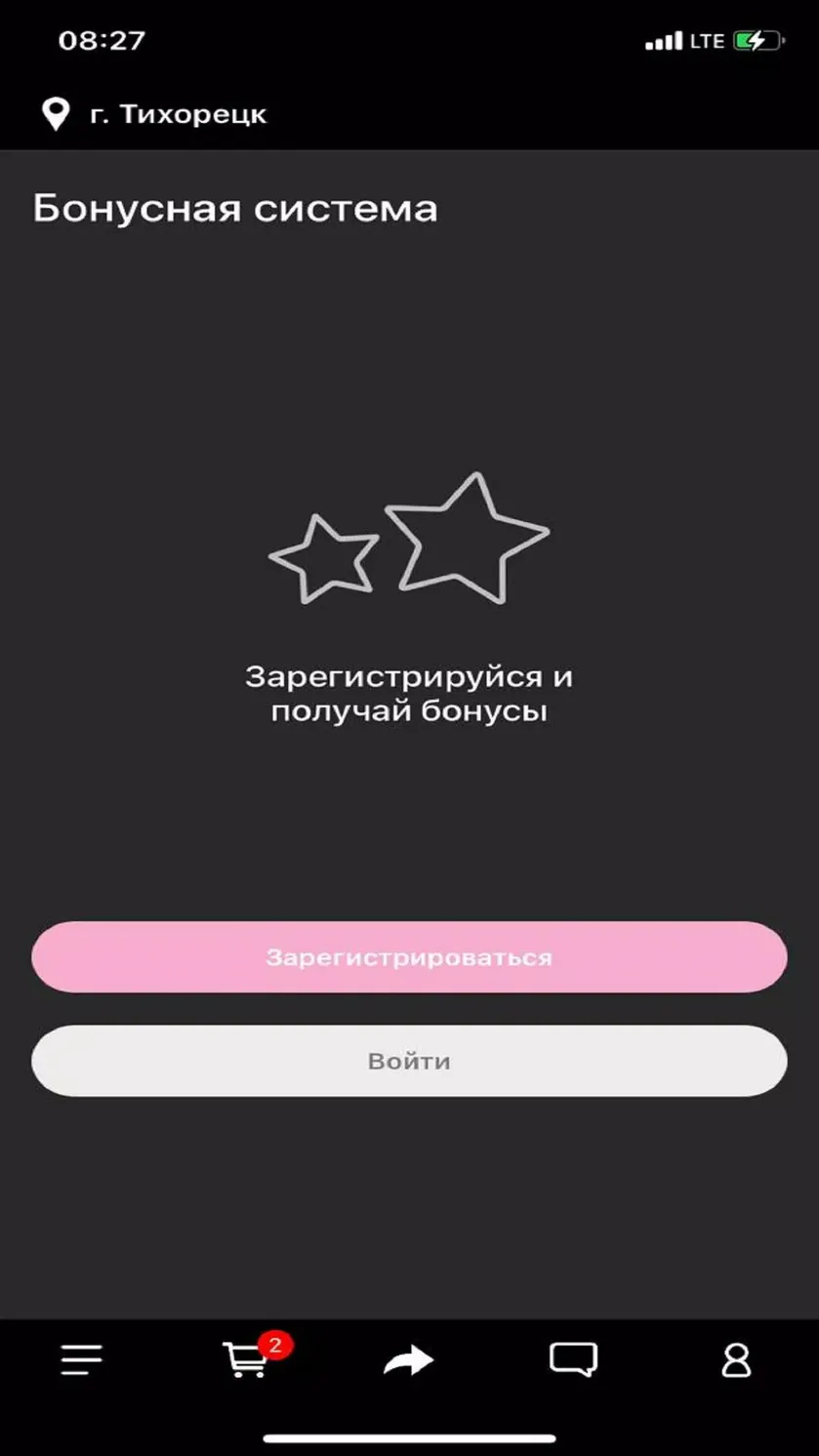Tap the Зарегистрироваться button
This screenshot has height=1456, width=819.
409,957
